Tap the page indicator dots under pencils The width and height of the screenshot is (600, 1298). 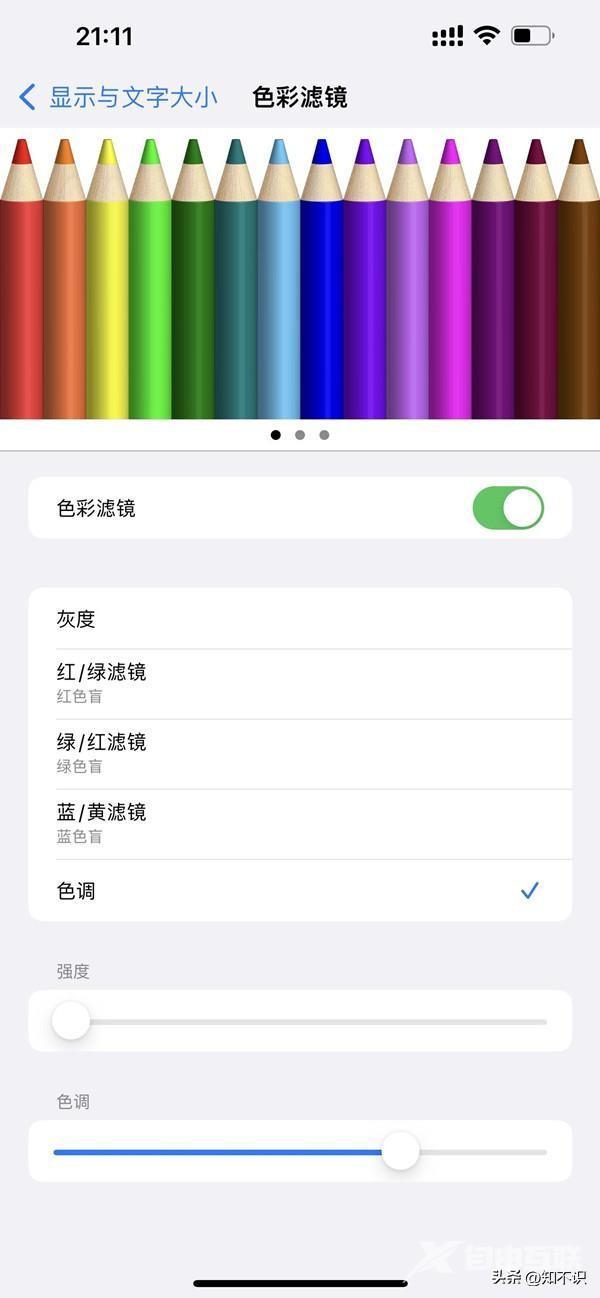[x=300, y=435]
